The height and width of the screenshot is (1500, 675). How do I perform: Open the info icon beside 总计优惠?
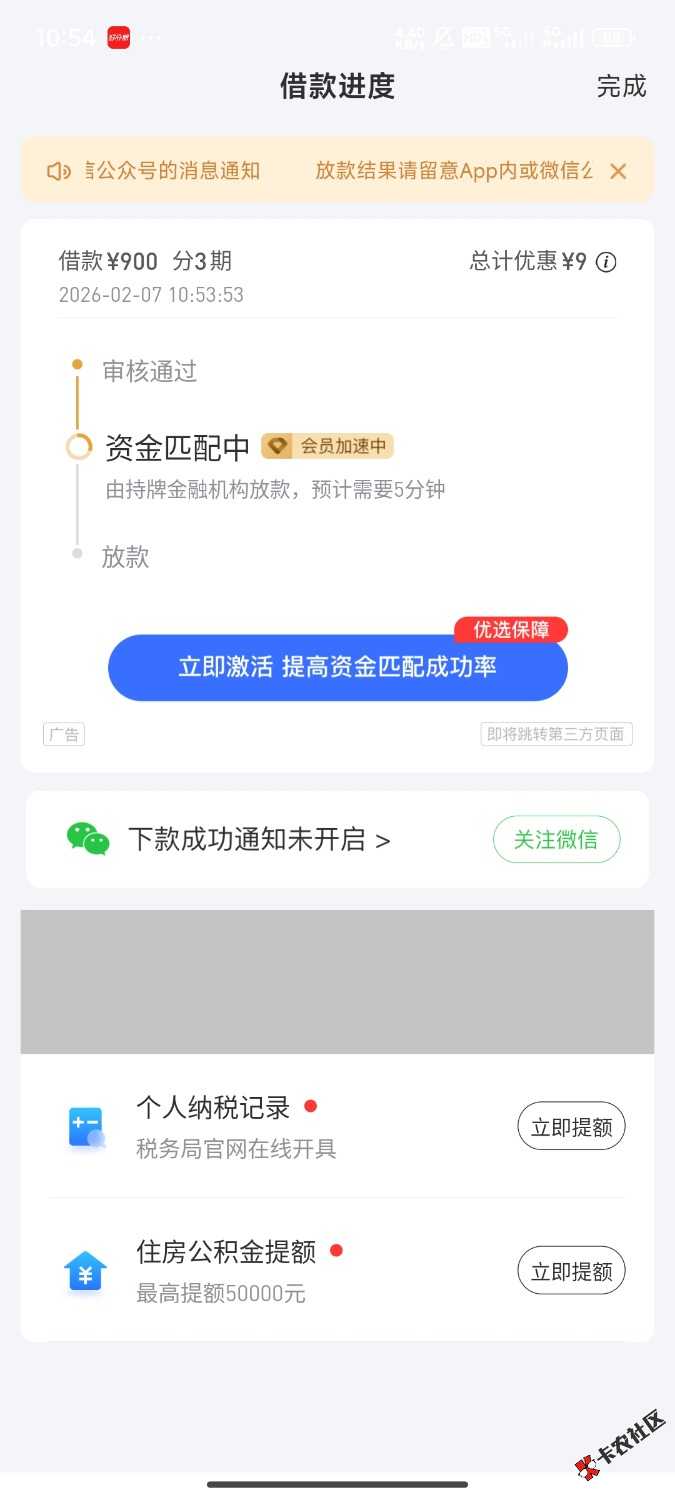606,263
